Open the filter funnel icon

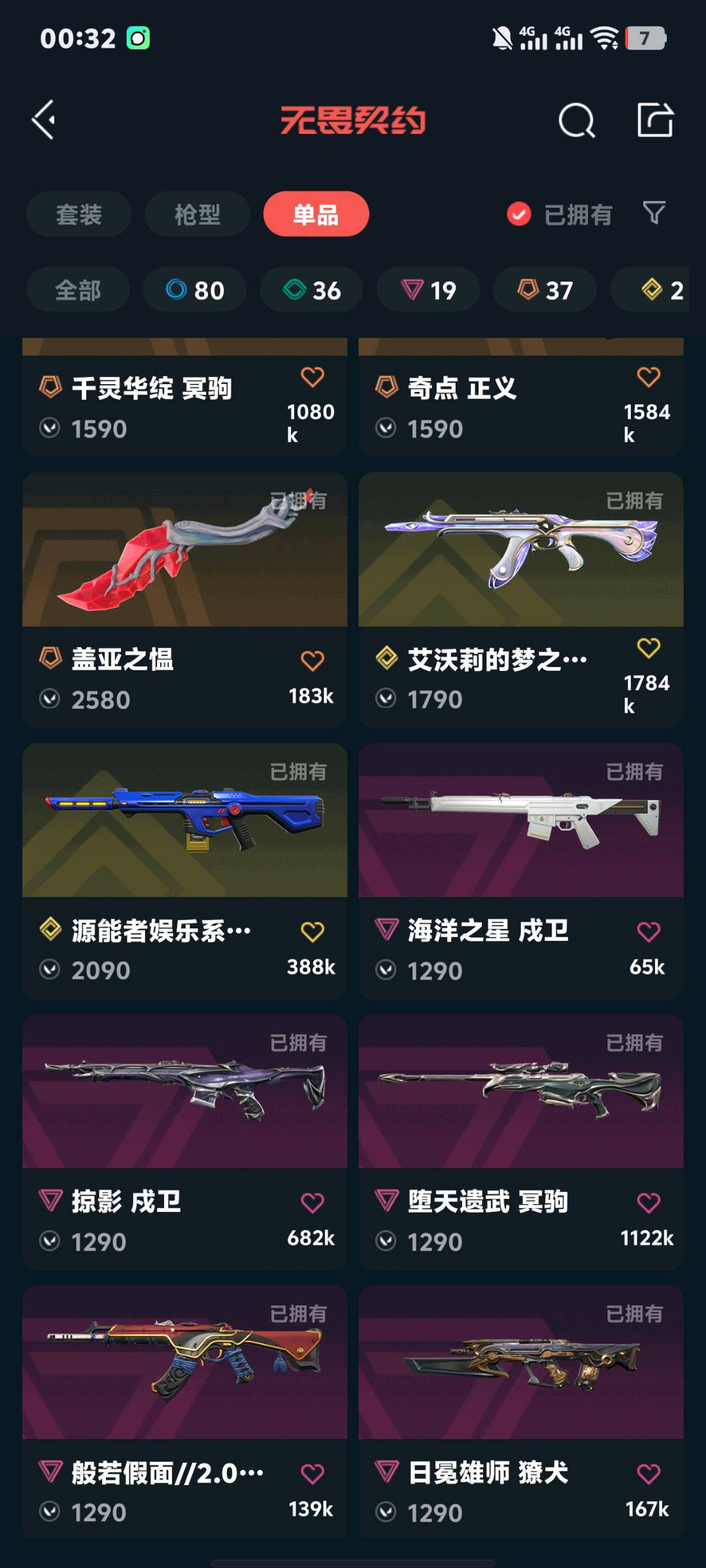(x=654, y=213)
